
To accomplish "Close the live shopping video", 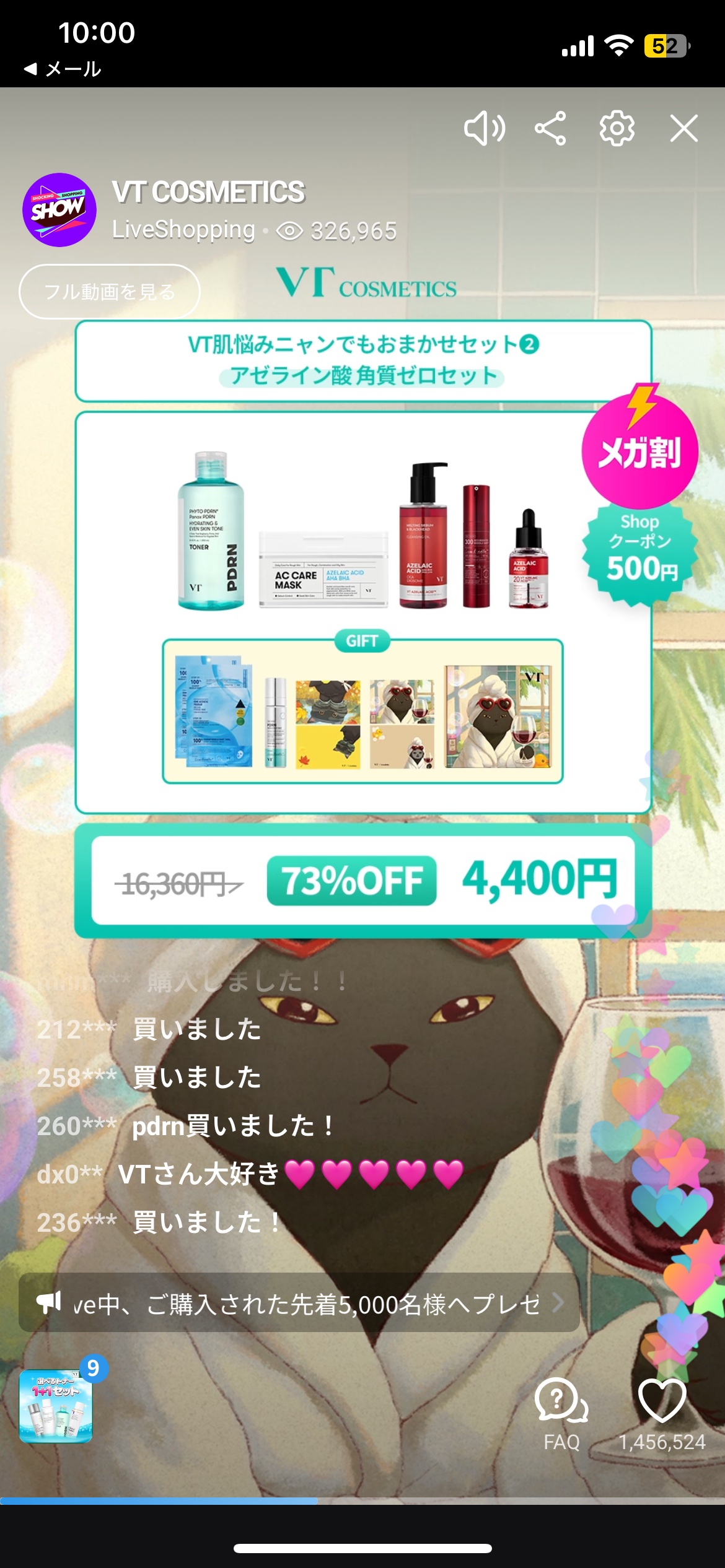I will [683, 129].
